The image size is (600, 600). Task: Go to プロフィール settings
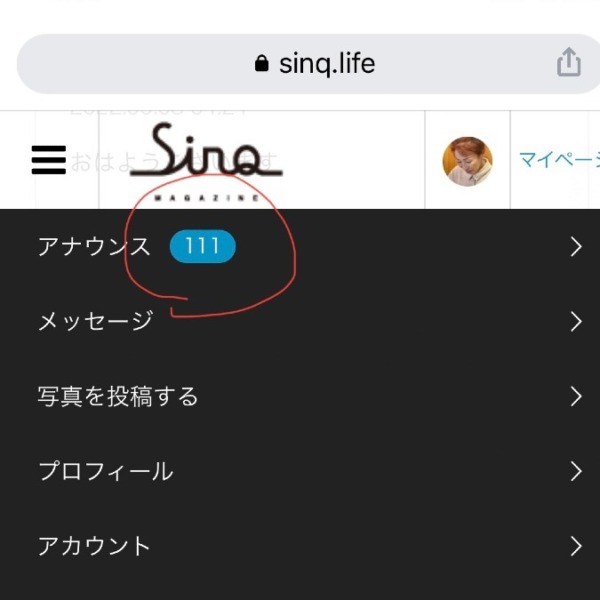tap(300, 471)
